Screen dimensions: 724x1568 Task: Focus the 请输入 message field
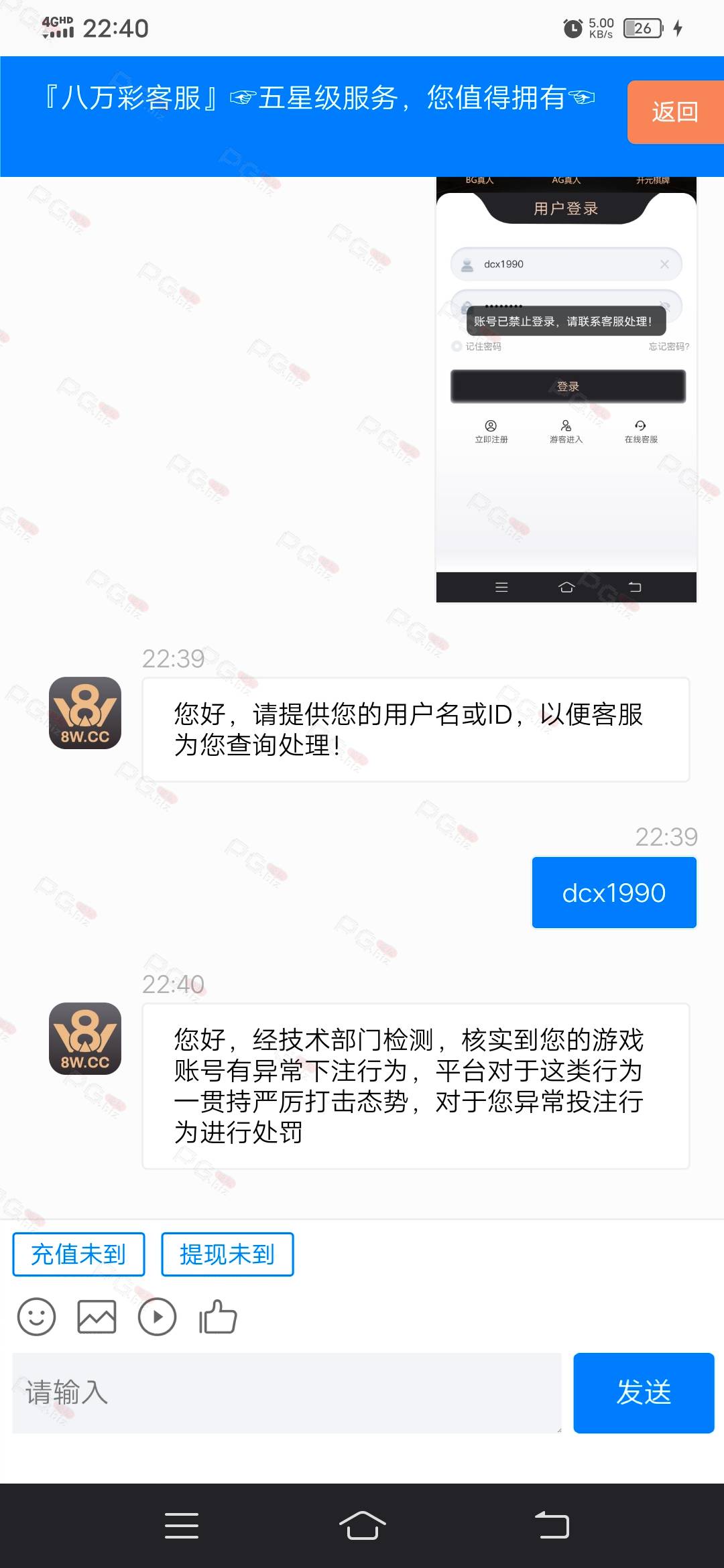(x=287, y=1392)
